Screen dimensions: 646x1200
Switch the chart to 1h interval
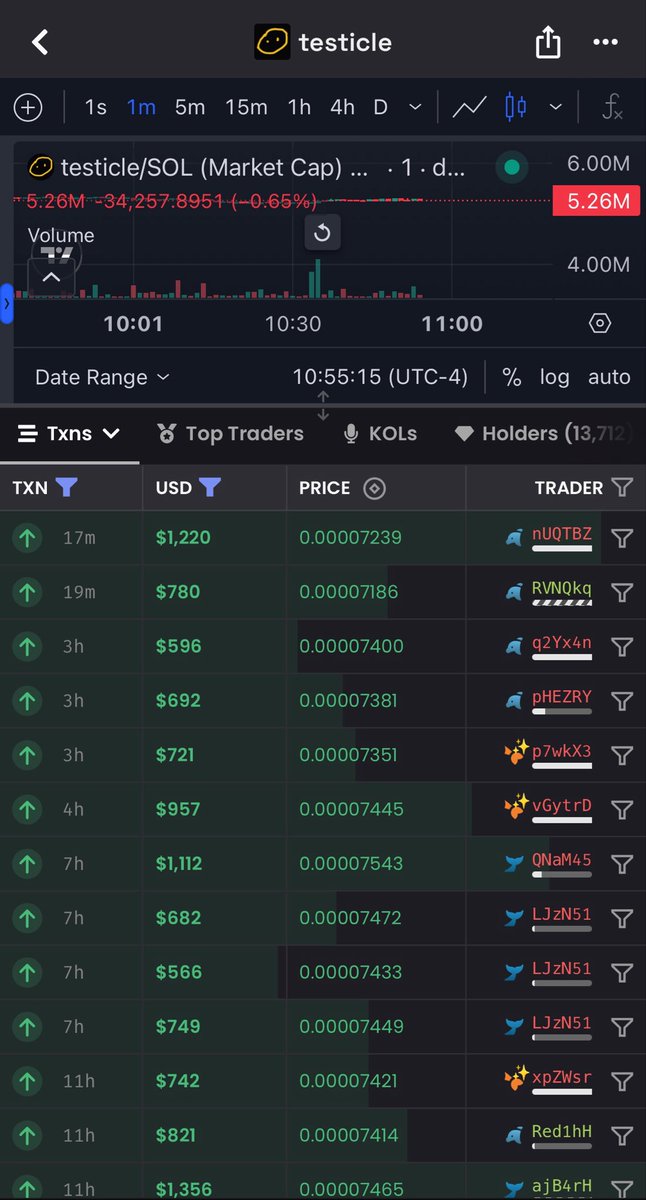click(299, 107)
